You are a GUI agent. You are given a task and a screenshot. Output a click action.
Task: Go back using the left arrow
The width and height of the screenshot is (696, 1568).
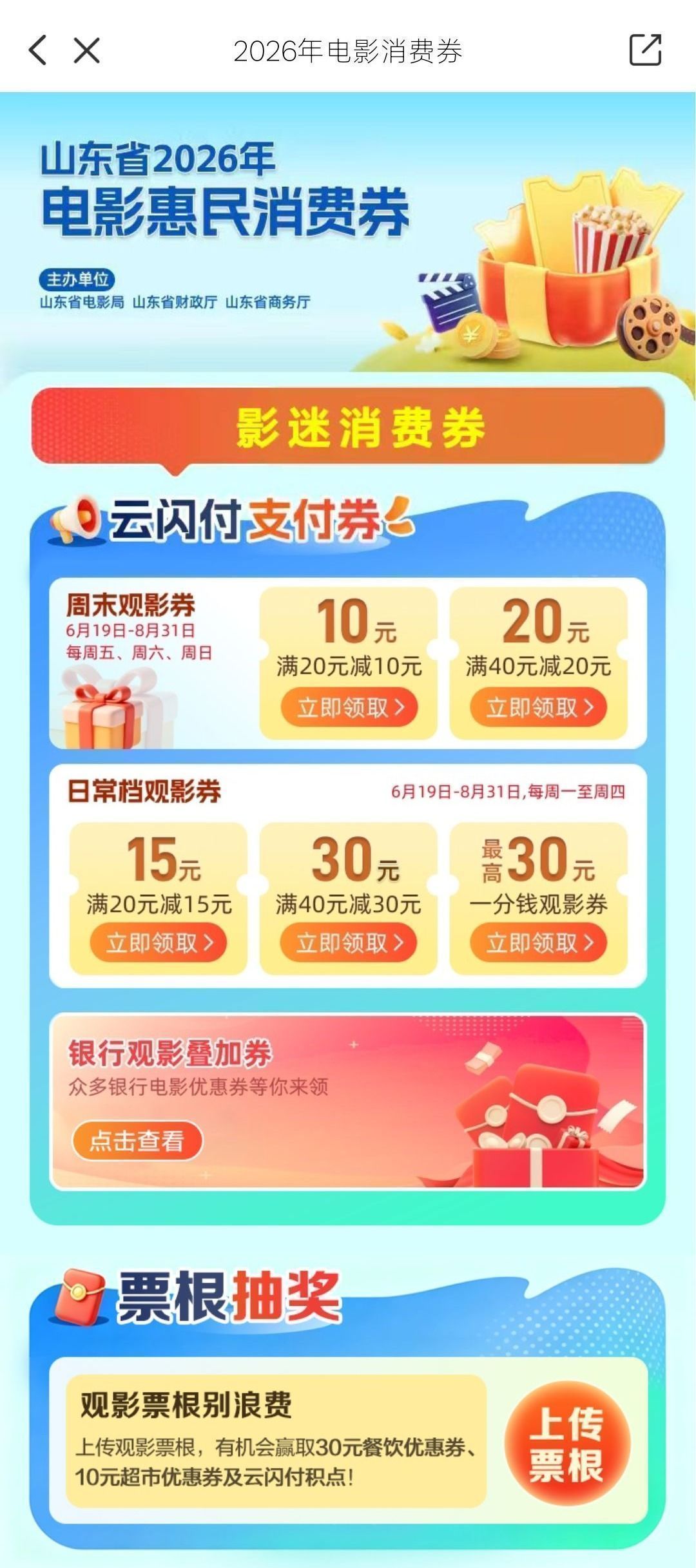tap(38, 50)
